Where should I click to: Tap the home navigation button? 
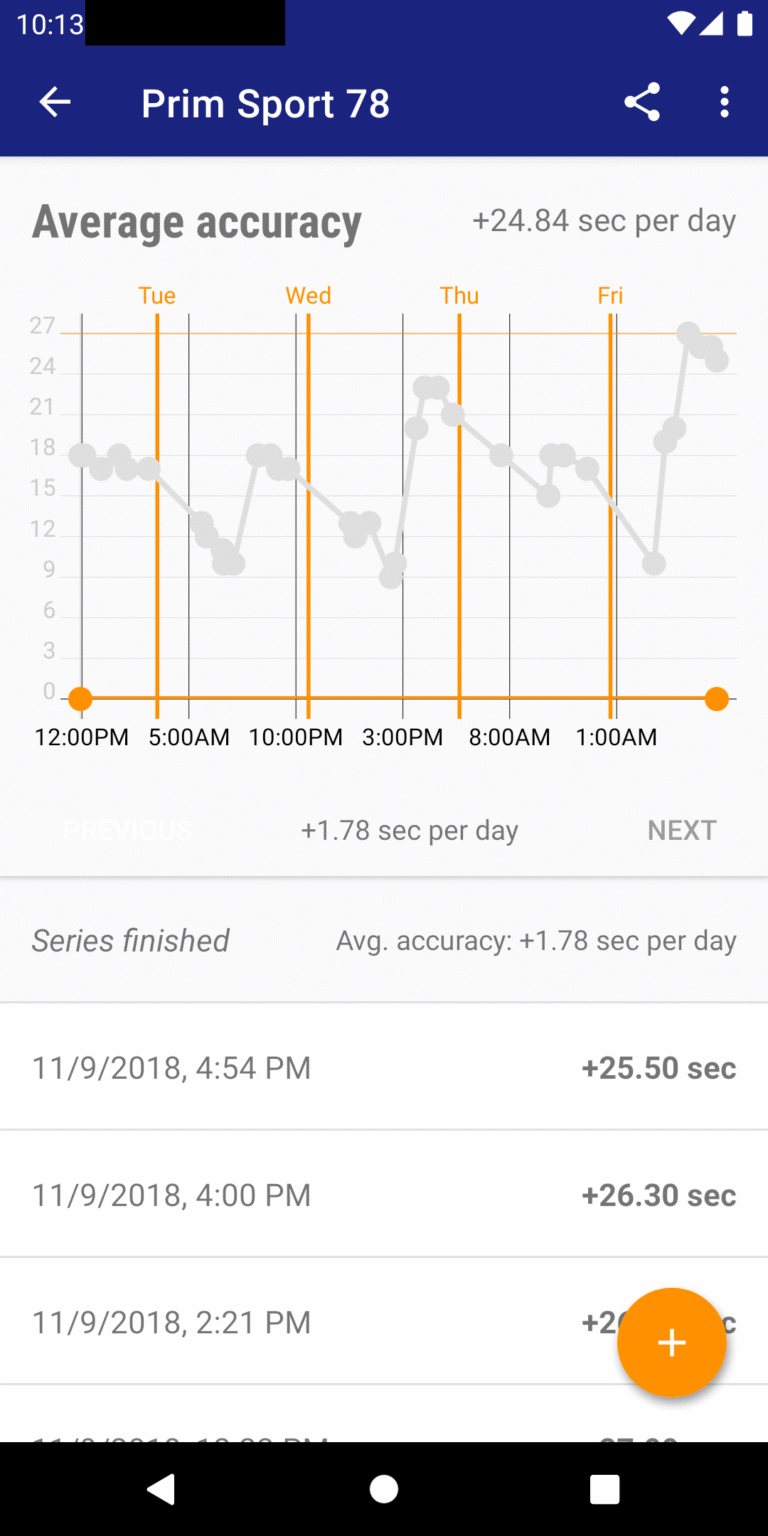pyautogui.click(x=384, y=1489)
